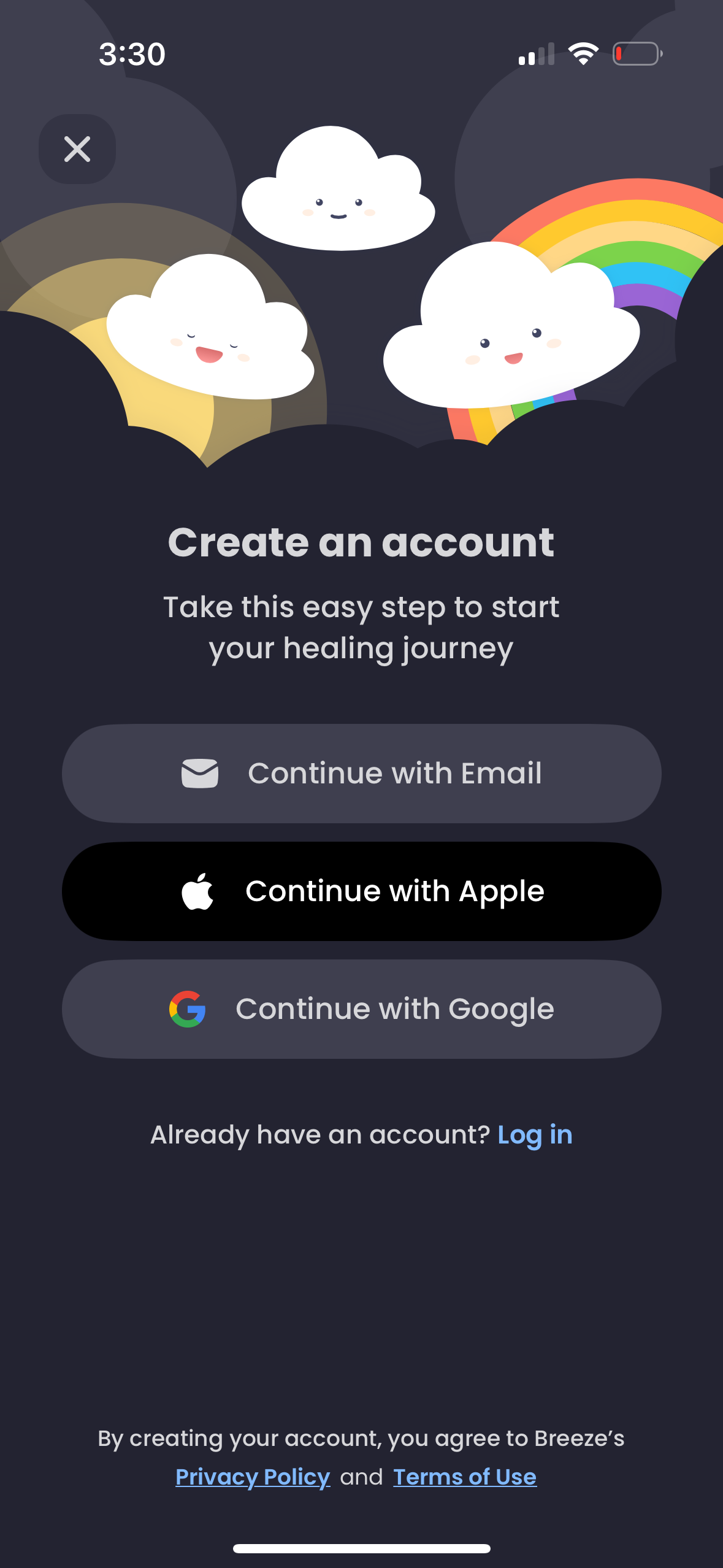The image size is (723, 1568).
Task: Open Breeze's Privacy Policy
Action: [x=252, y=1477]
